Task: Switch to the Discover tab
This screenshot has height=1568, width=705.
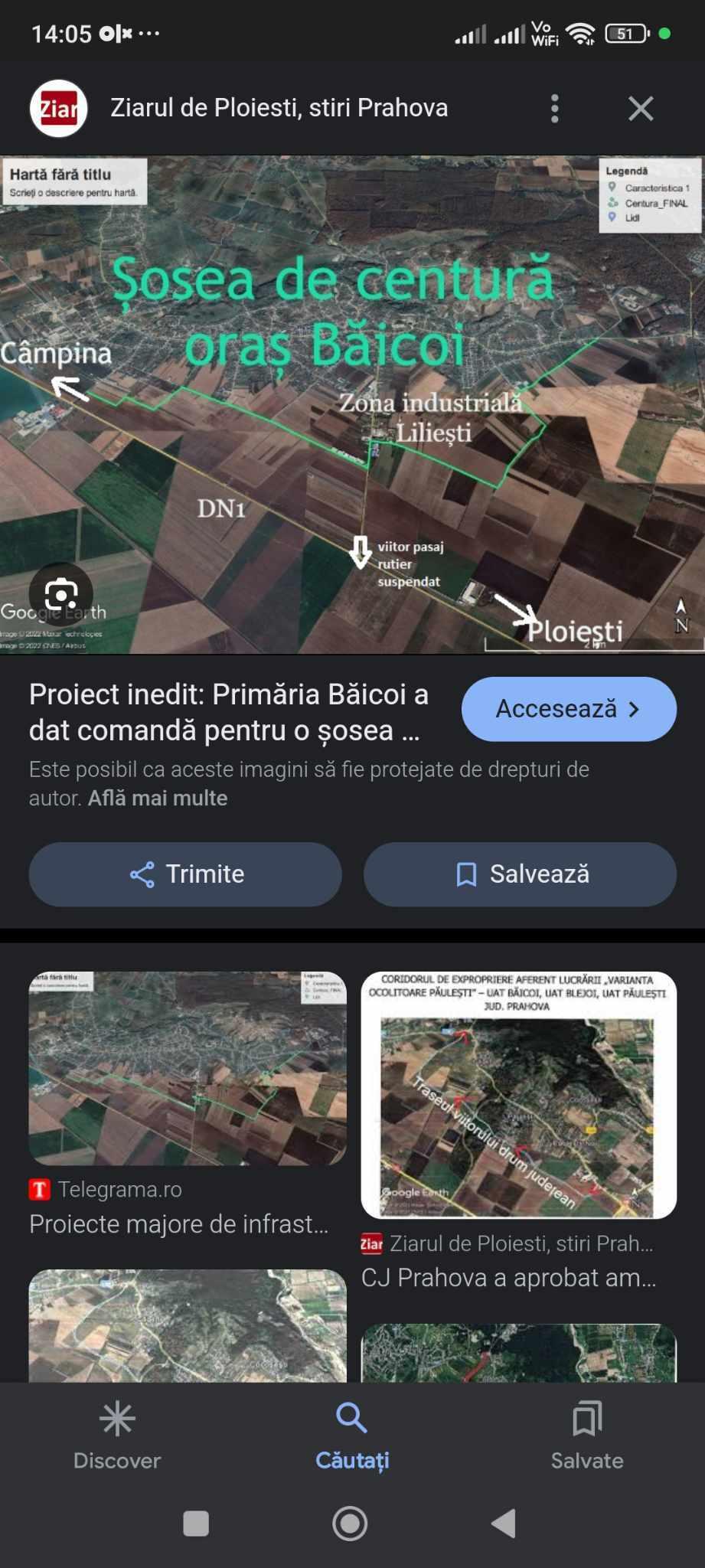Action: [x=117, y=1436]
